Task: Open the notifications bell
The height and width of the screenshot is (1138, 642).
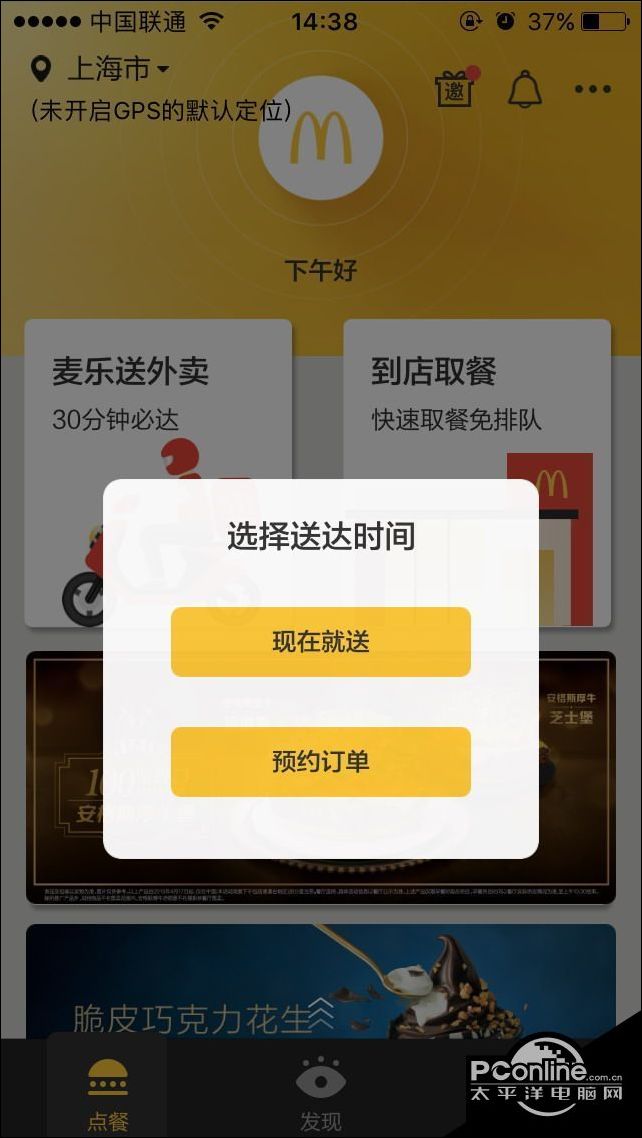Action: coord(525,90)
